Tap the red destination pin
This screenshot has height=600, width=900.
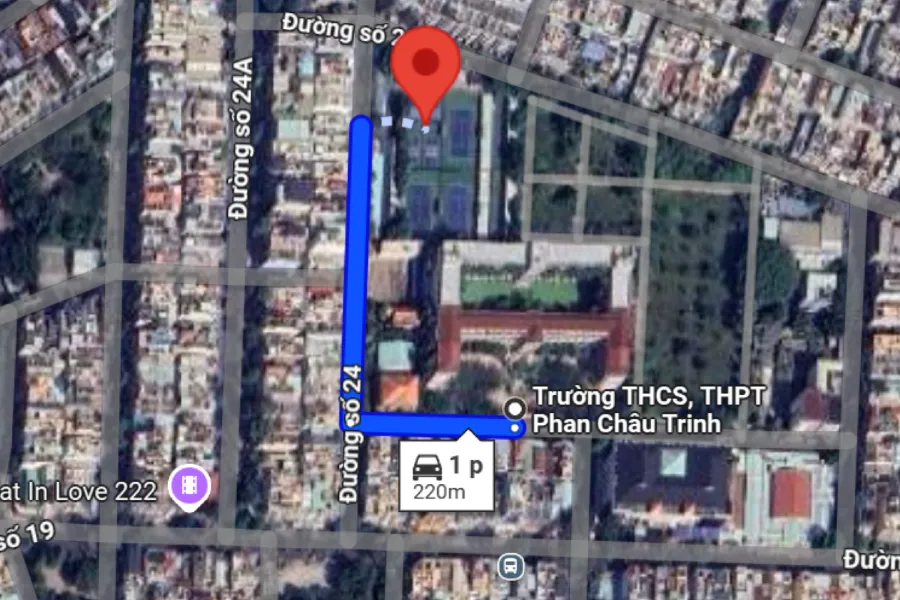point(425,65)
